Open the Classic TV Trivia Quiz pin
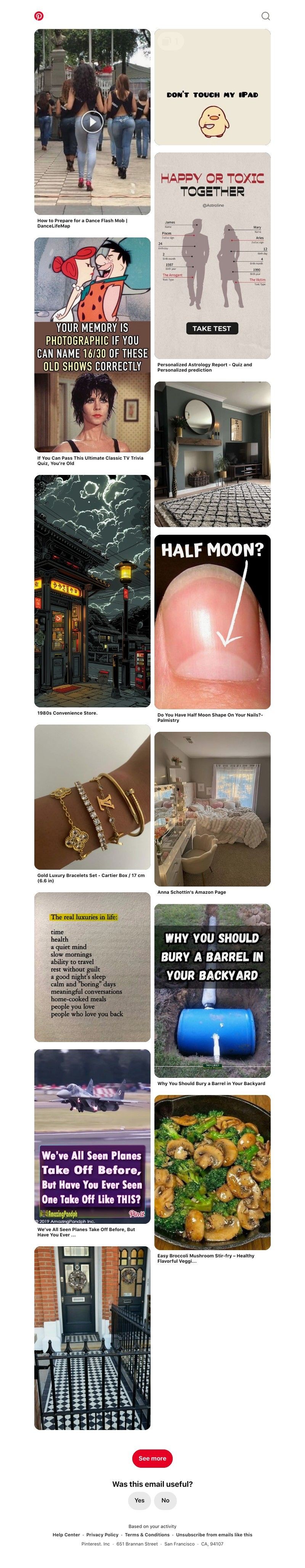Screen dimensions: 305x1568 [92, 344]
